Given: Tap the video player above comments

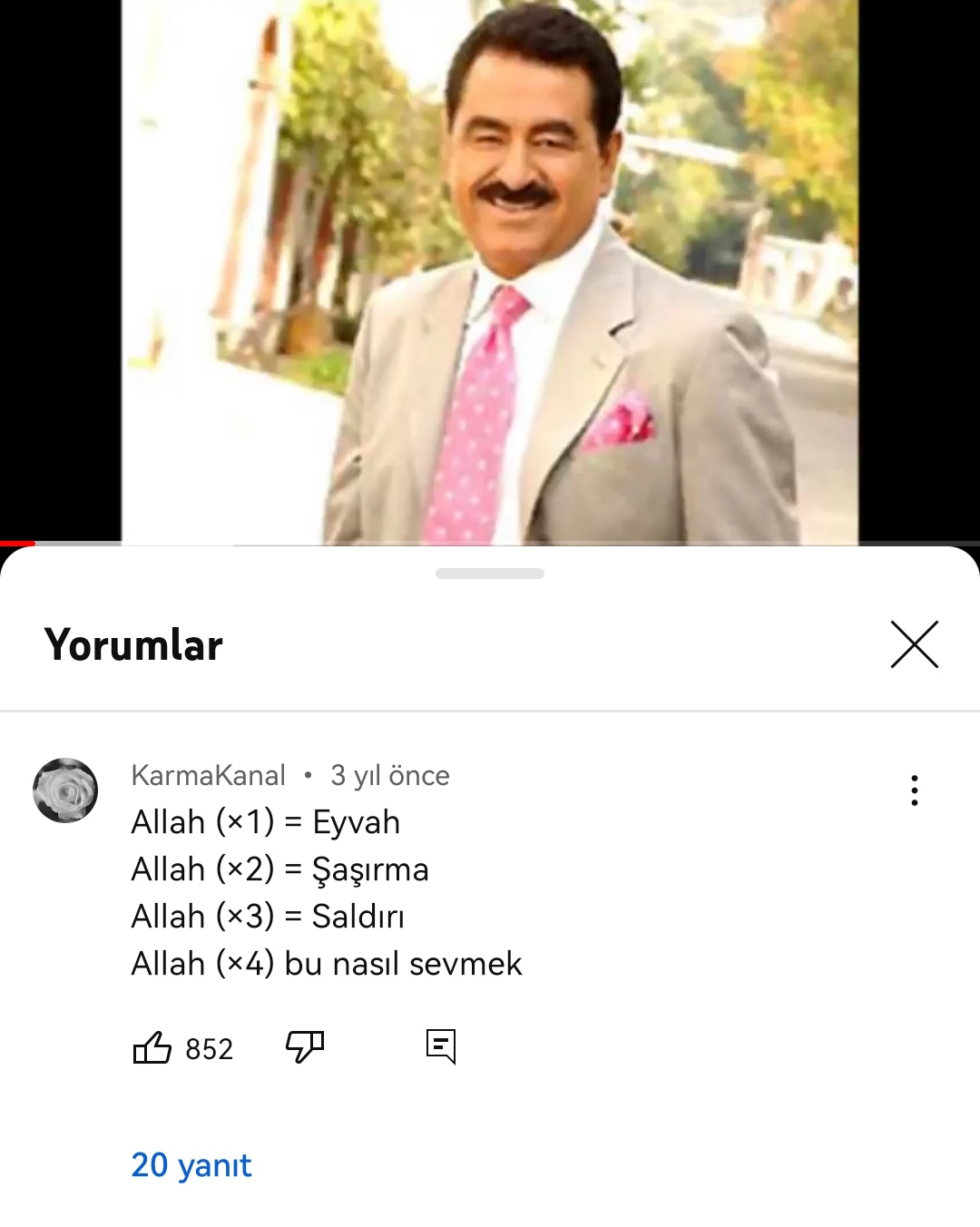Looking at the screenshot, I should click(x=490, y=272).
